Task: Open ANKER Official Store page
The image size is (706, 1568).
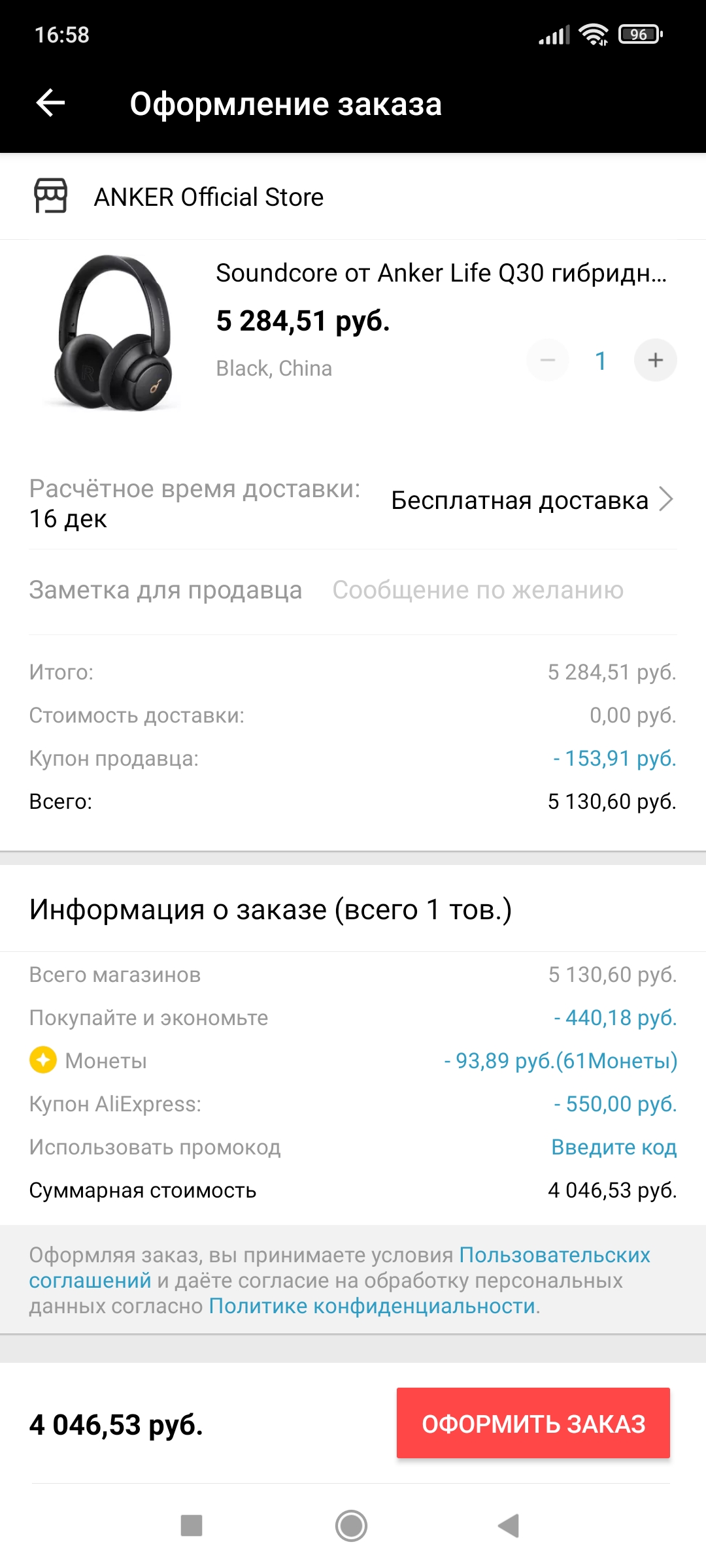Action: pos(208,197)
